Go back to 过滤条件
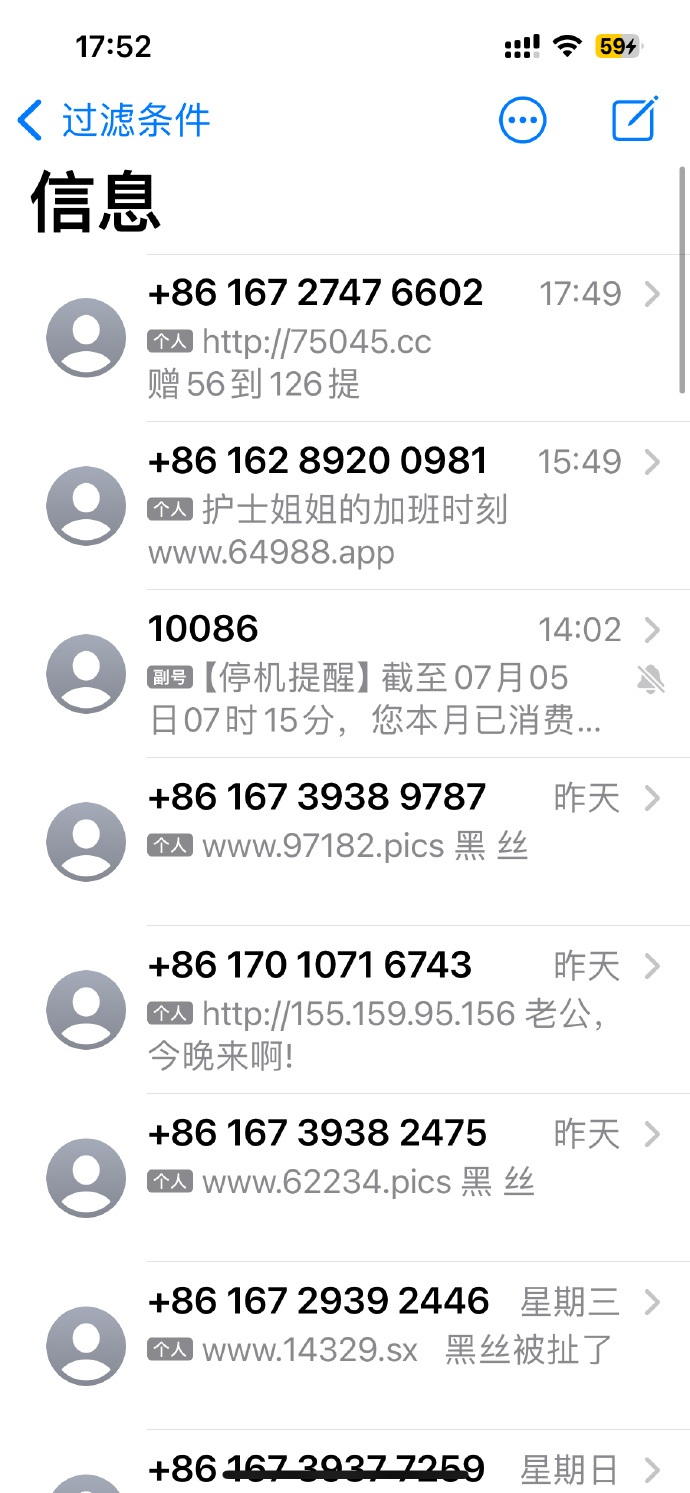This screenshot has width=690, height=1493. pyautogui.click(x=114, y=121)
